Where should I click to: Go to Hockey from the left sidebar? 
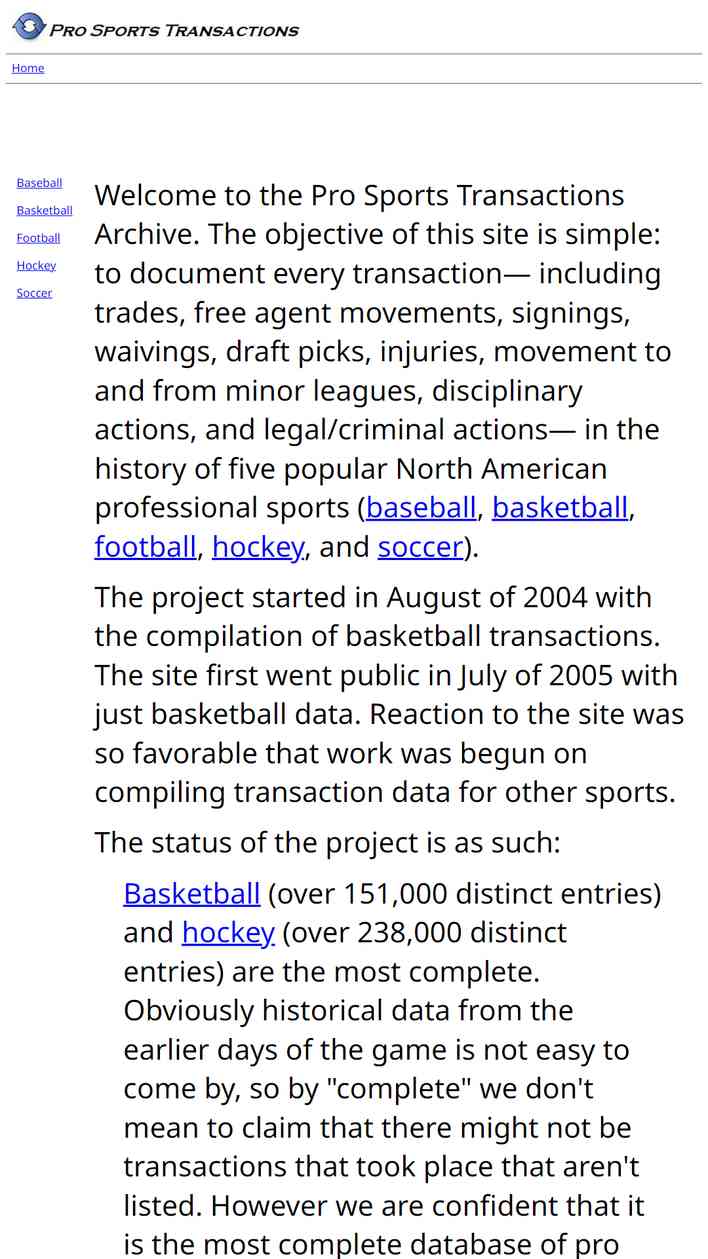(x=36, y=266)
